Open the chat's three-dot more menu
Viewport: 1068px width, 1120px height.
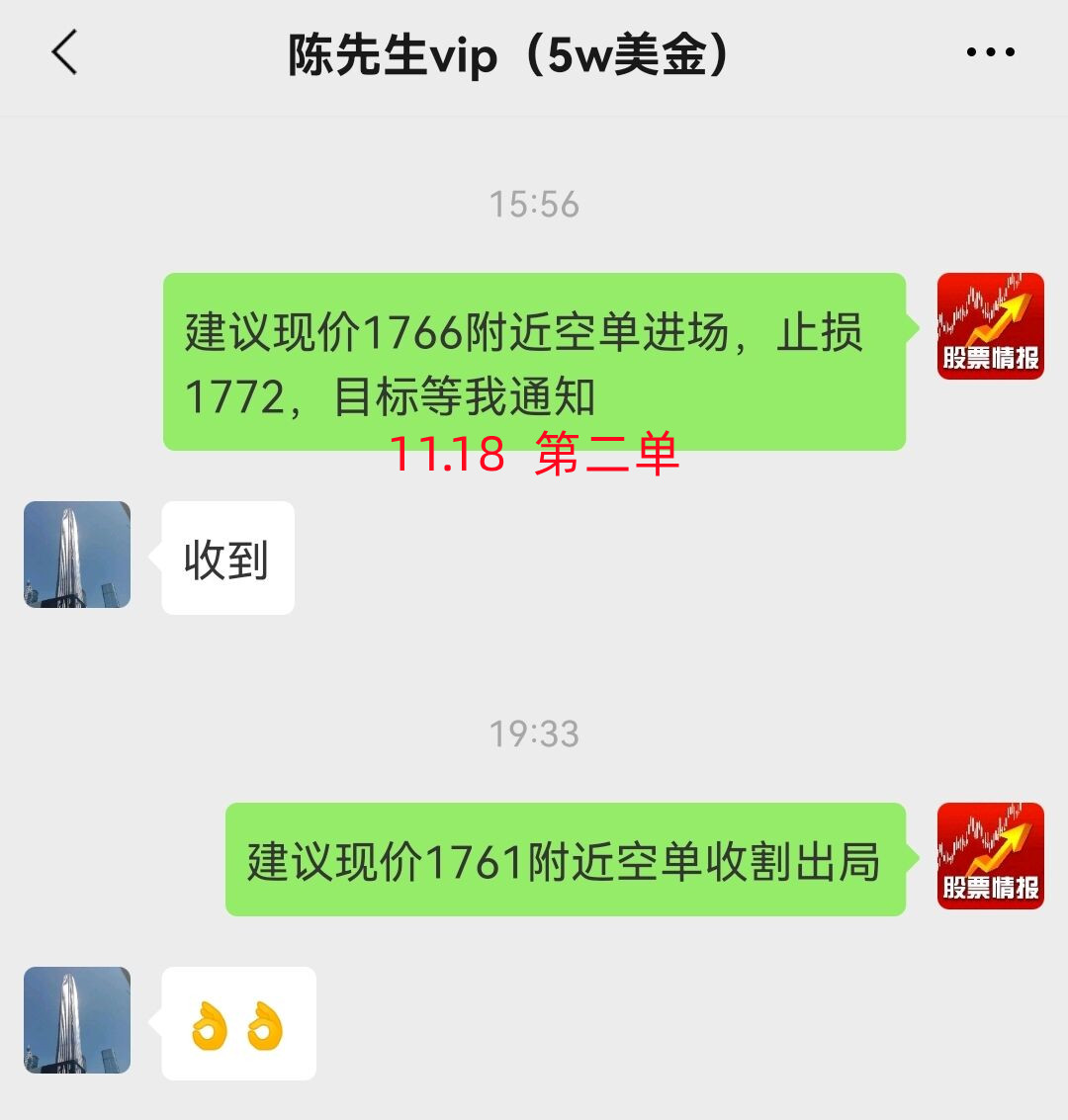pos(990,53)
